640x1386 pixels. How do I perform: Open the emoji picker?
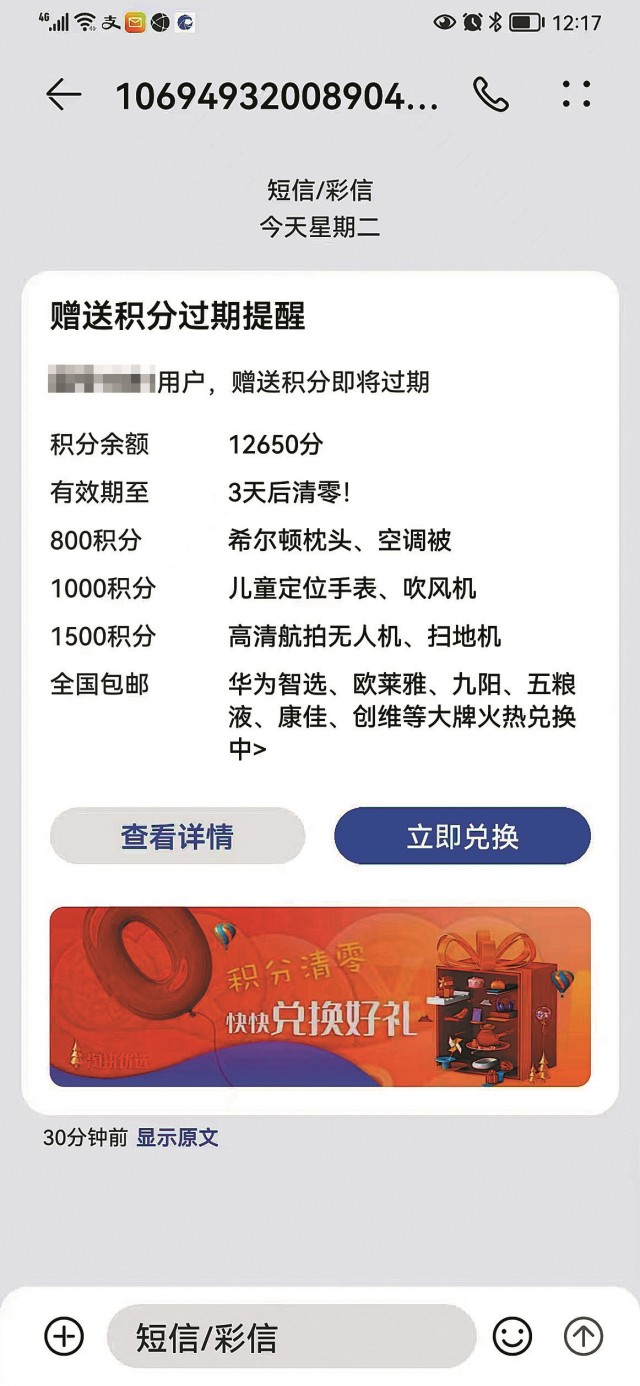512,1336
